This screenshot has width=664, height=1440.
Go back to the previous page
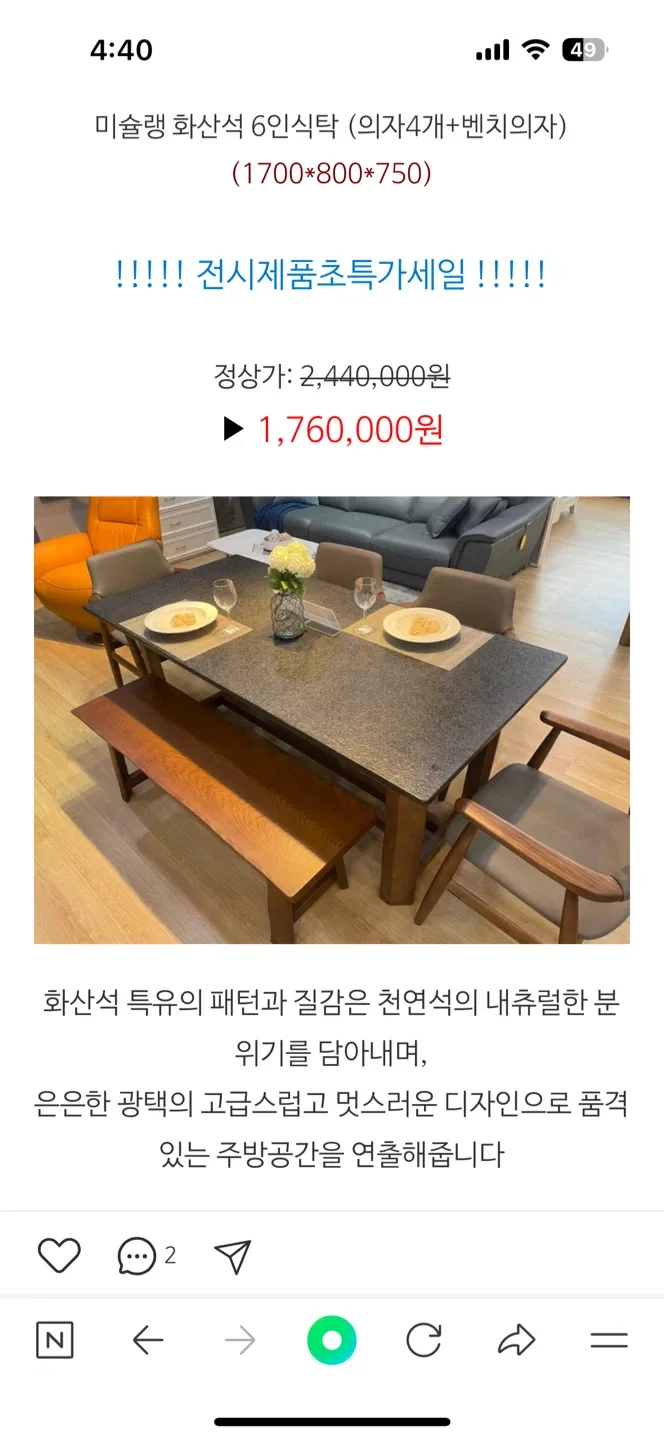point(148,1340)
